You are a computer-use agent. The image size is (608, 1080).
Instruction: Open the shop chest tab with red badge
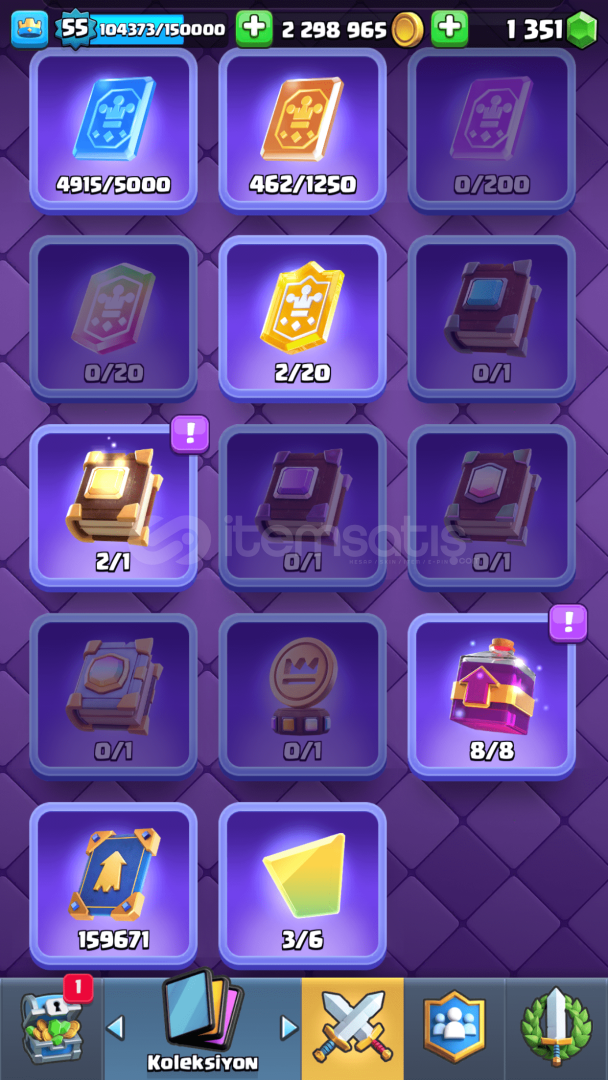click(52, 1028)
